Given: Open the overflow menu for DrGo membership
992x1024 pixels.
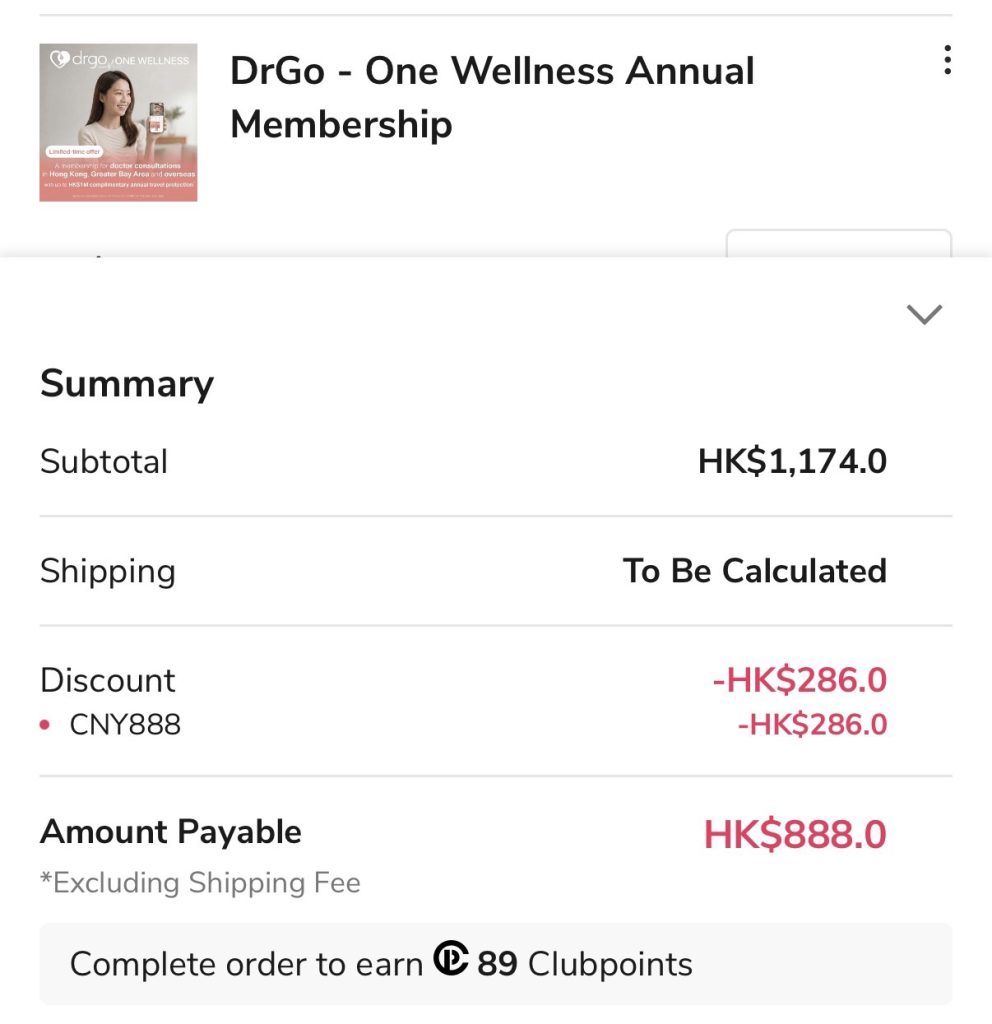Looking at the screenshot, I should [946, 61].
